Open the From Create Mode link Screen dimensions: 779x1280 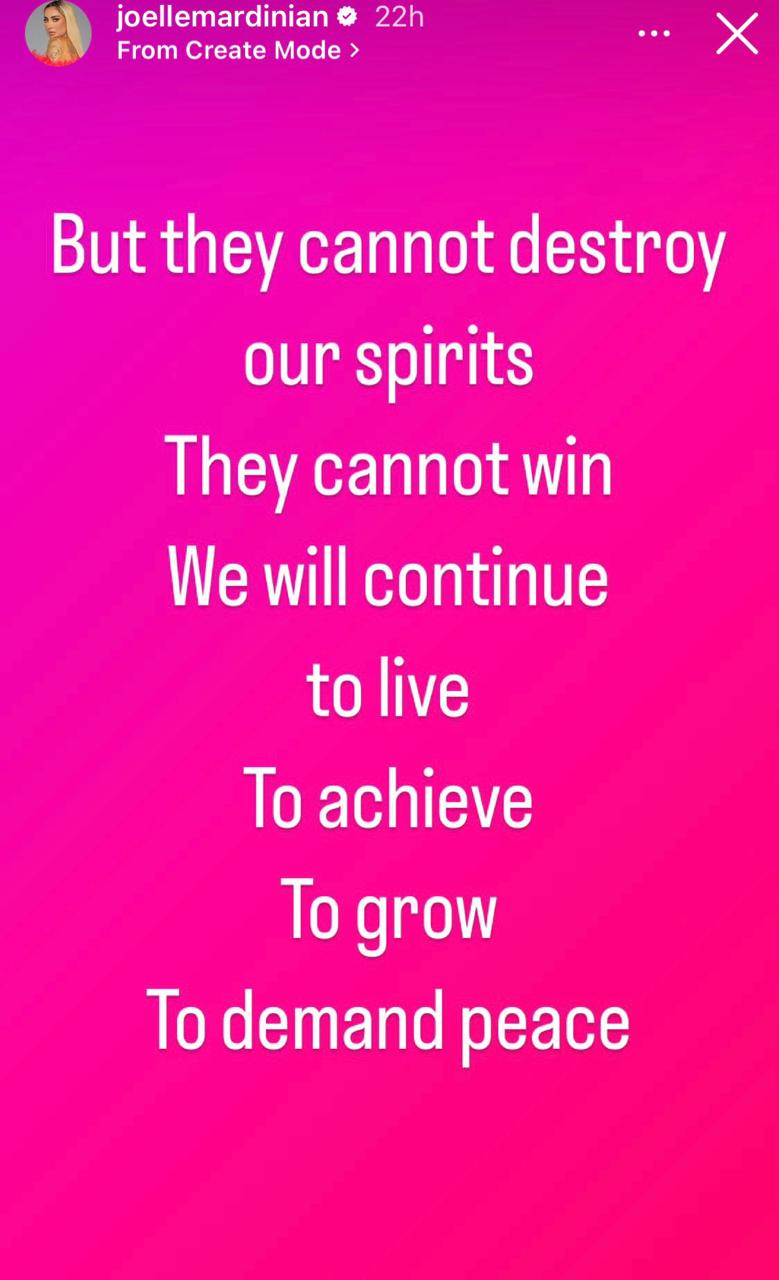238,50
